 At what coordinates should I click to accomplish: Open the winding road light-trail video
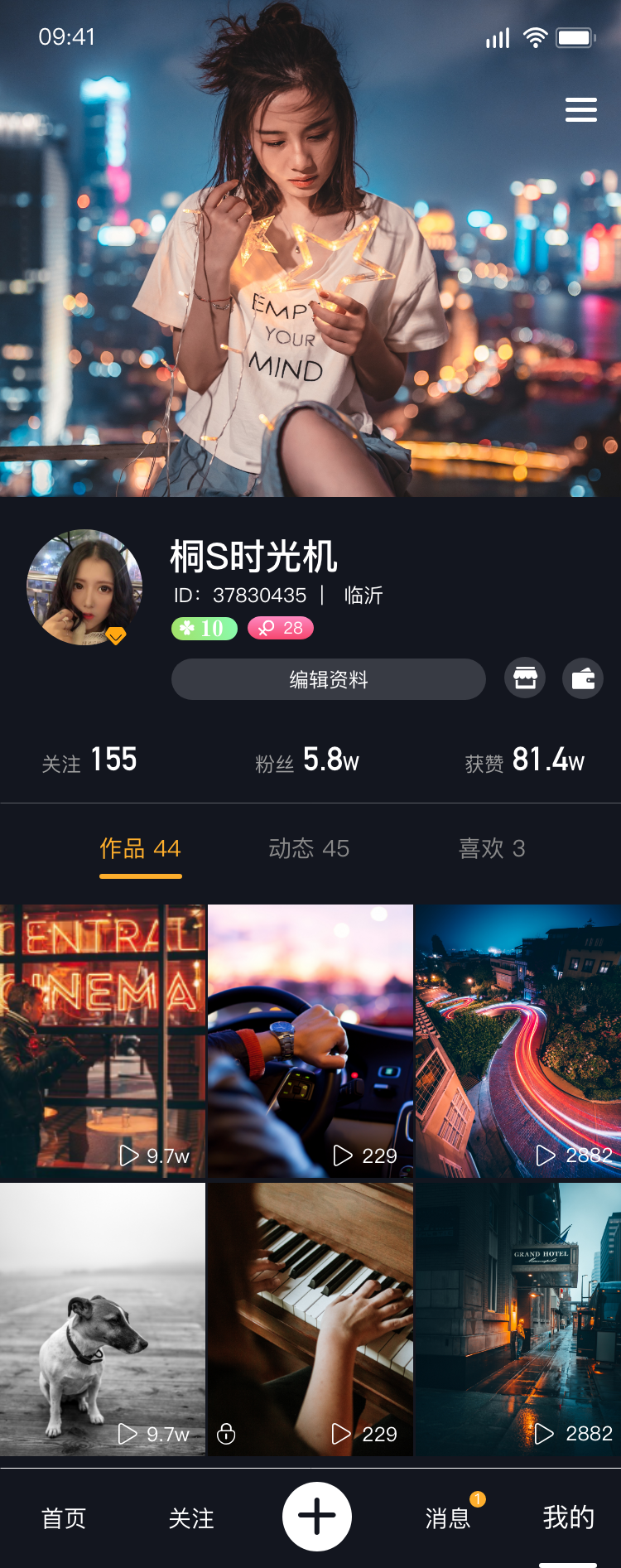[517, 1040]
